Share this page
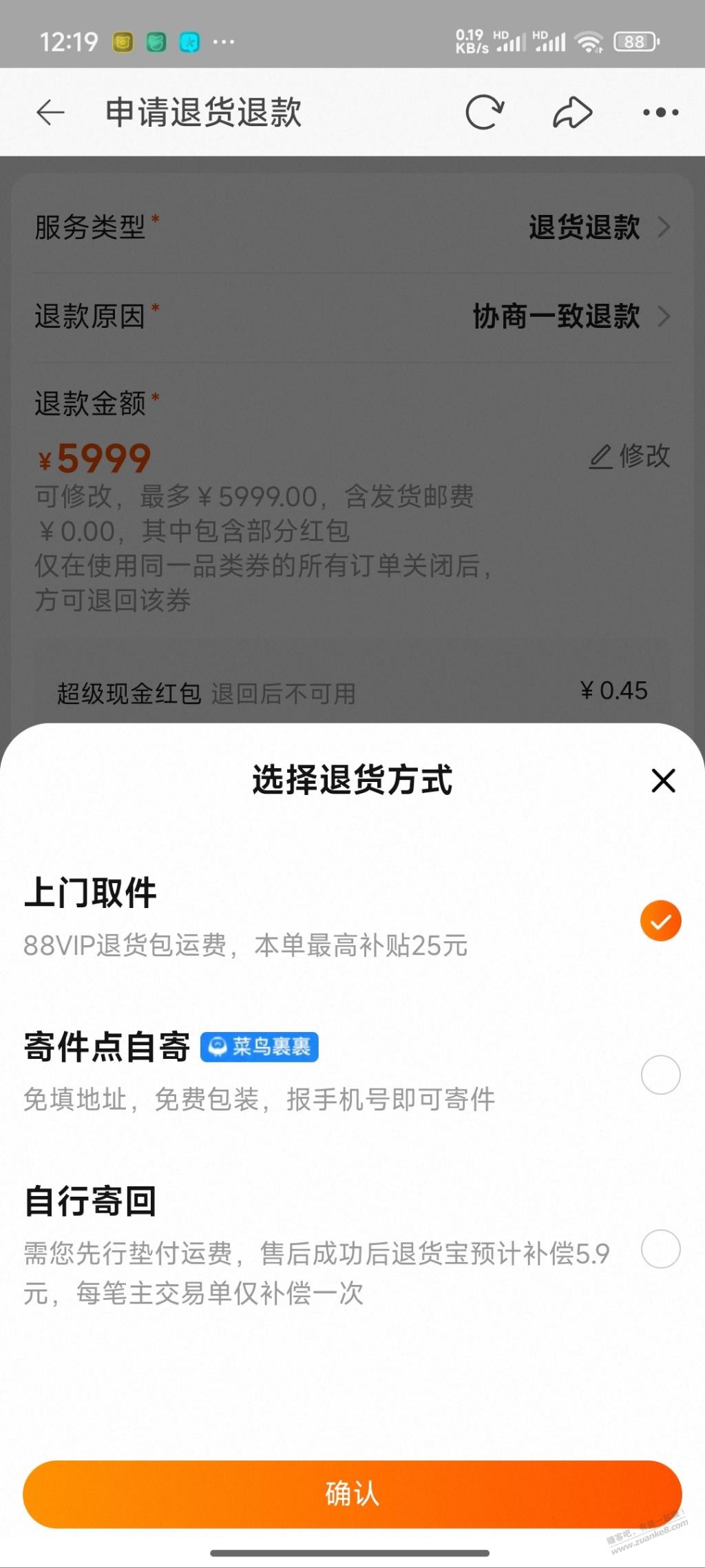Viewport: 705px width, 1568px height. pyautogui.click(x=572, y=112)
